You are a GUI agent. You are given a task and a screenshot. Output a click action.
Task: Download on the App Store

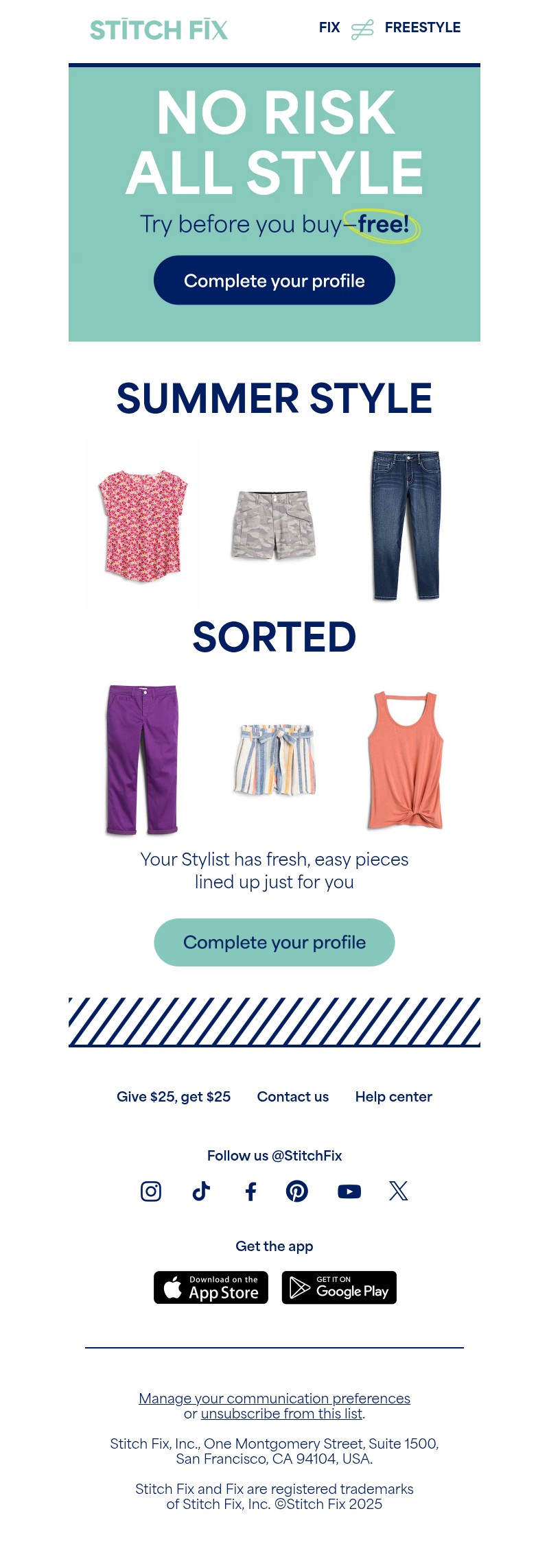(x=211, y=1287)
